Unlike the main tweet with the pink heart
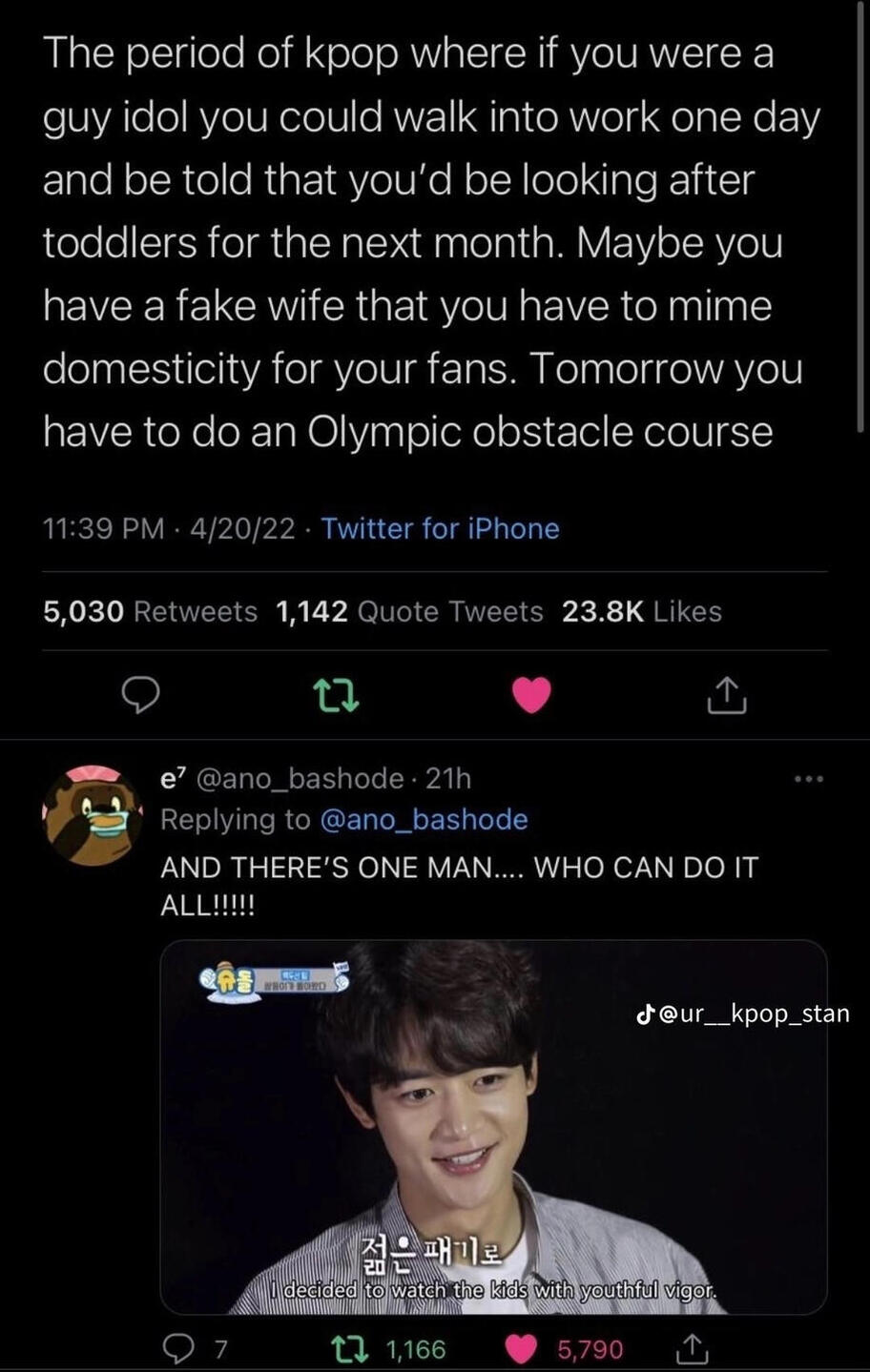This screenshot has width=870, height=1372. 531,697
